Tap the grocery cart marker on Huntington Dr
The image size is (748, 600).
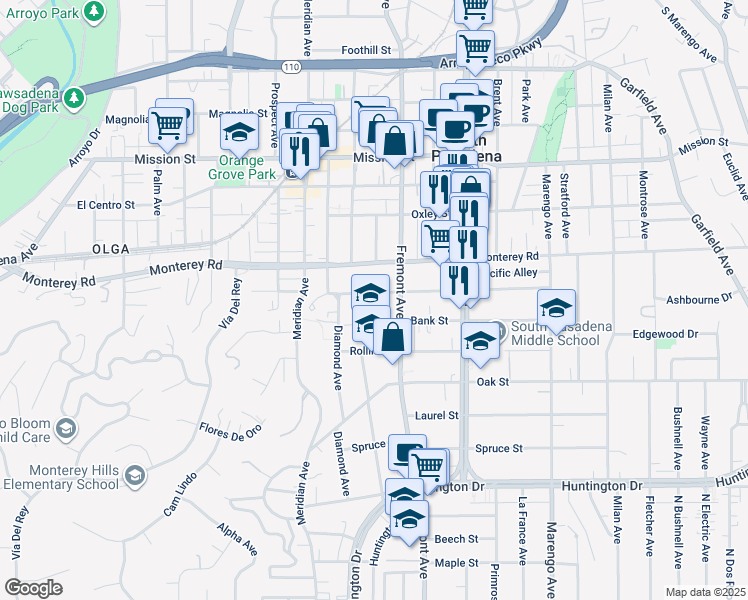(x=428, y=468)
